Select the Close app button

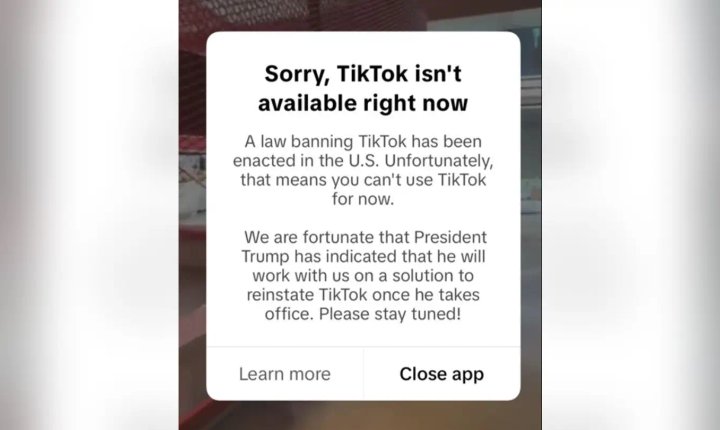(442, 374)
